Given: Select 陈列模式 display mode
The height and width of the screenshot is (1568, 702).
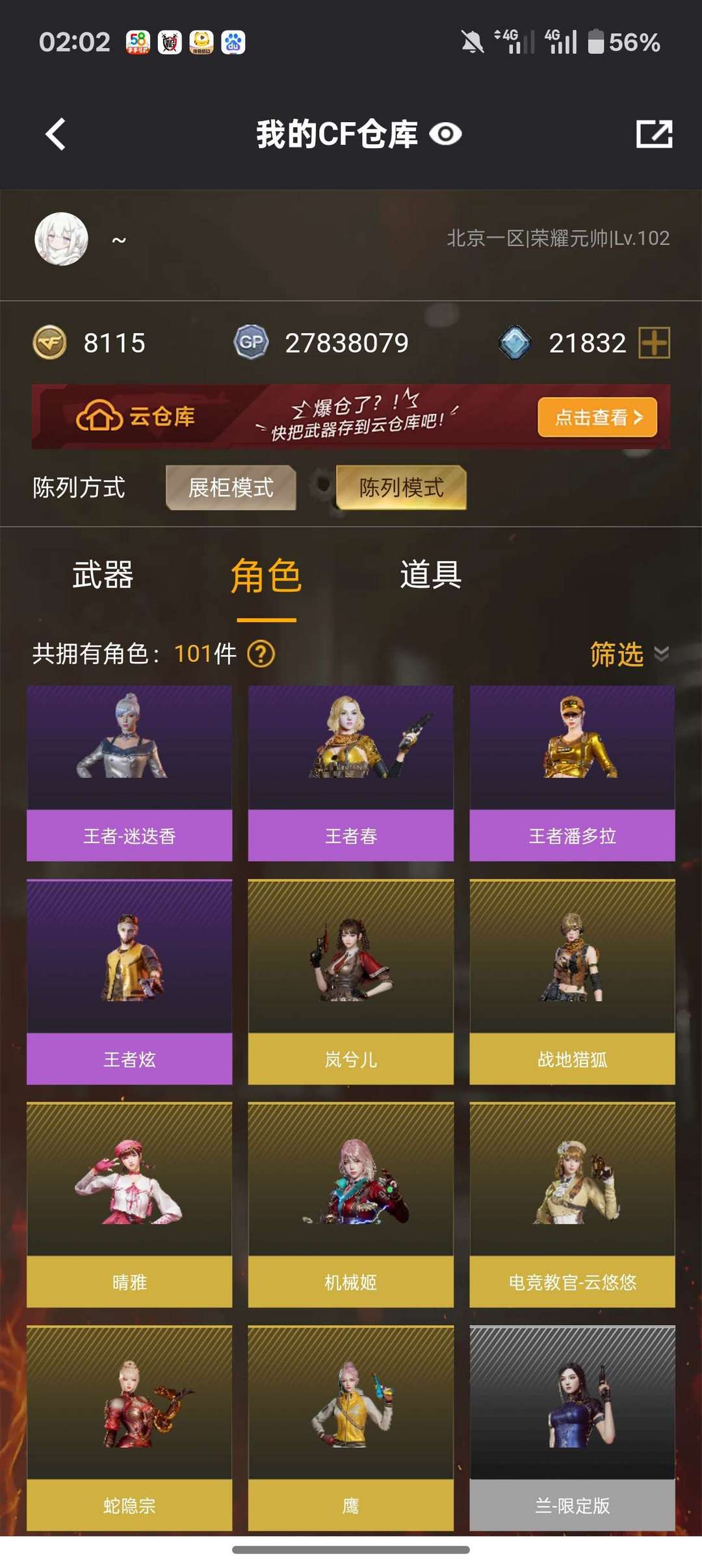Looking at the screenshot, I should (401, 487).
